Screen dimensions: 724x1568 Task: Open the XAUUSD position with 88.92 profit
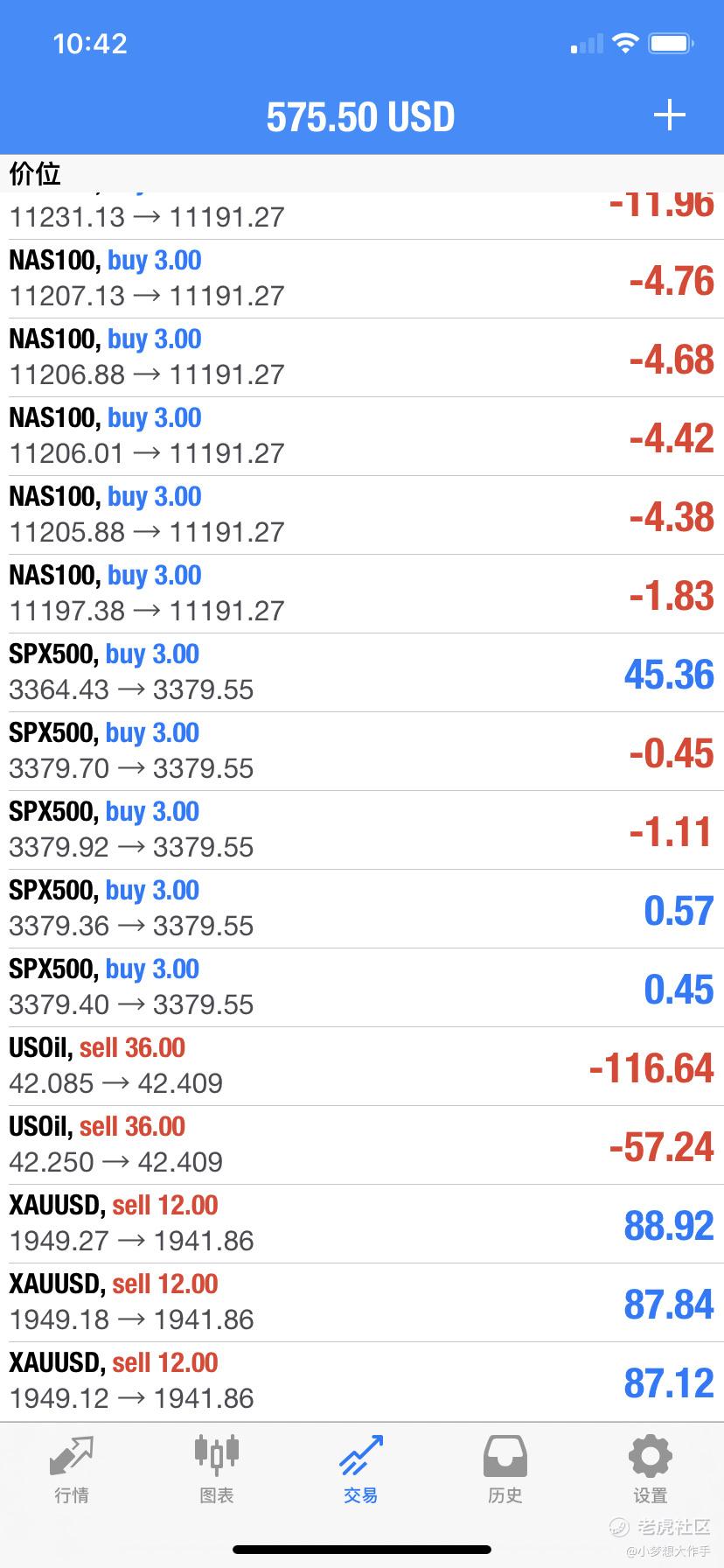click(362, 1224)
